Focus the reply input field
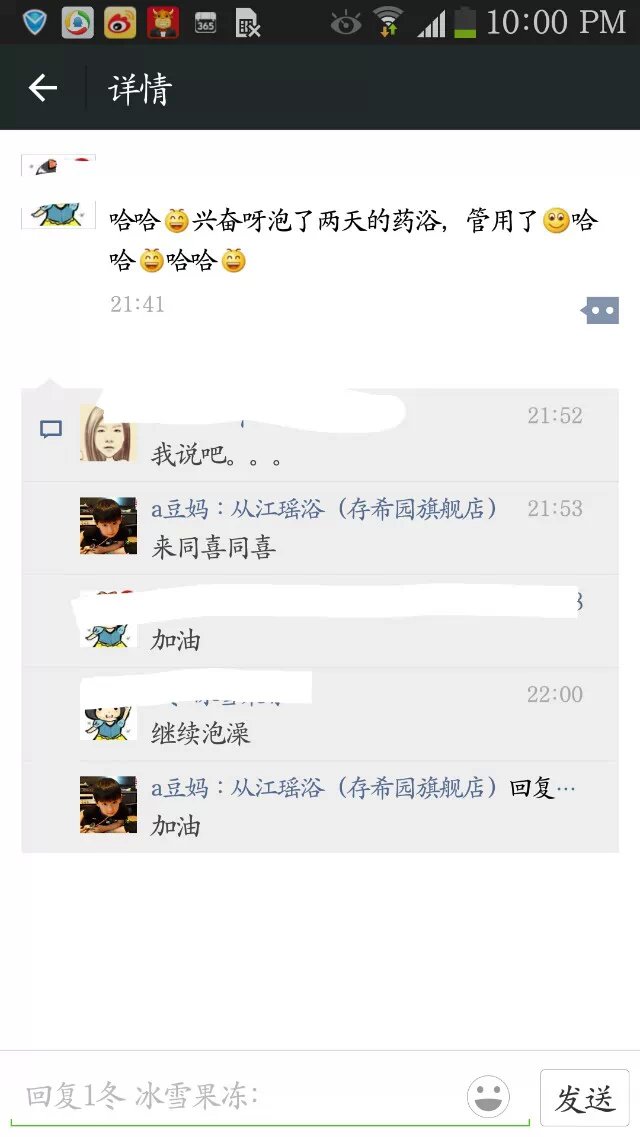Viewport: 640px width, 1137px height. point(240,1097)
